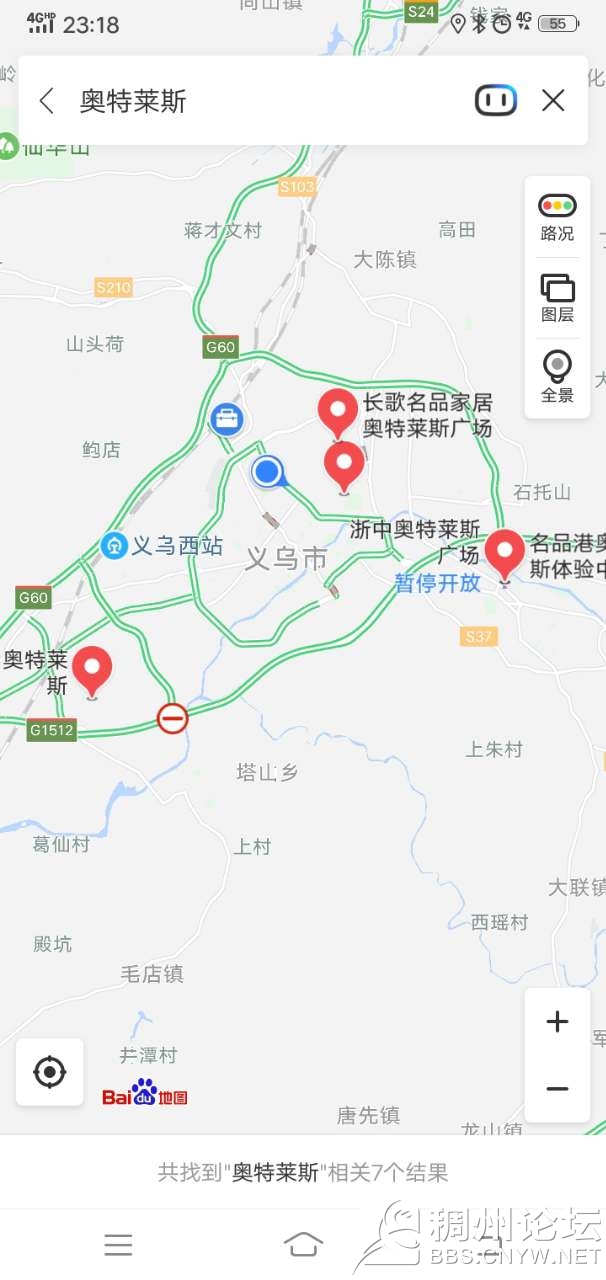Select 长歌名品家居奥特莱斯广场 map pin
This screenshot has width=606, height=1280.
click(338, 412)
